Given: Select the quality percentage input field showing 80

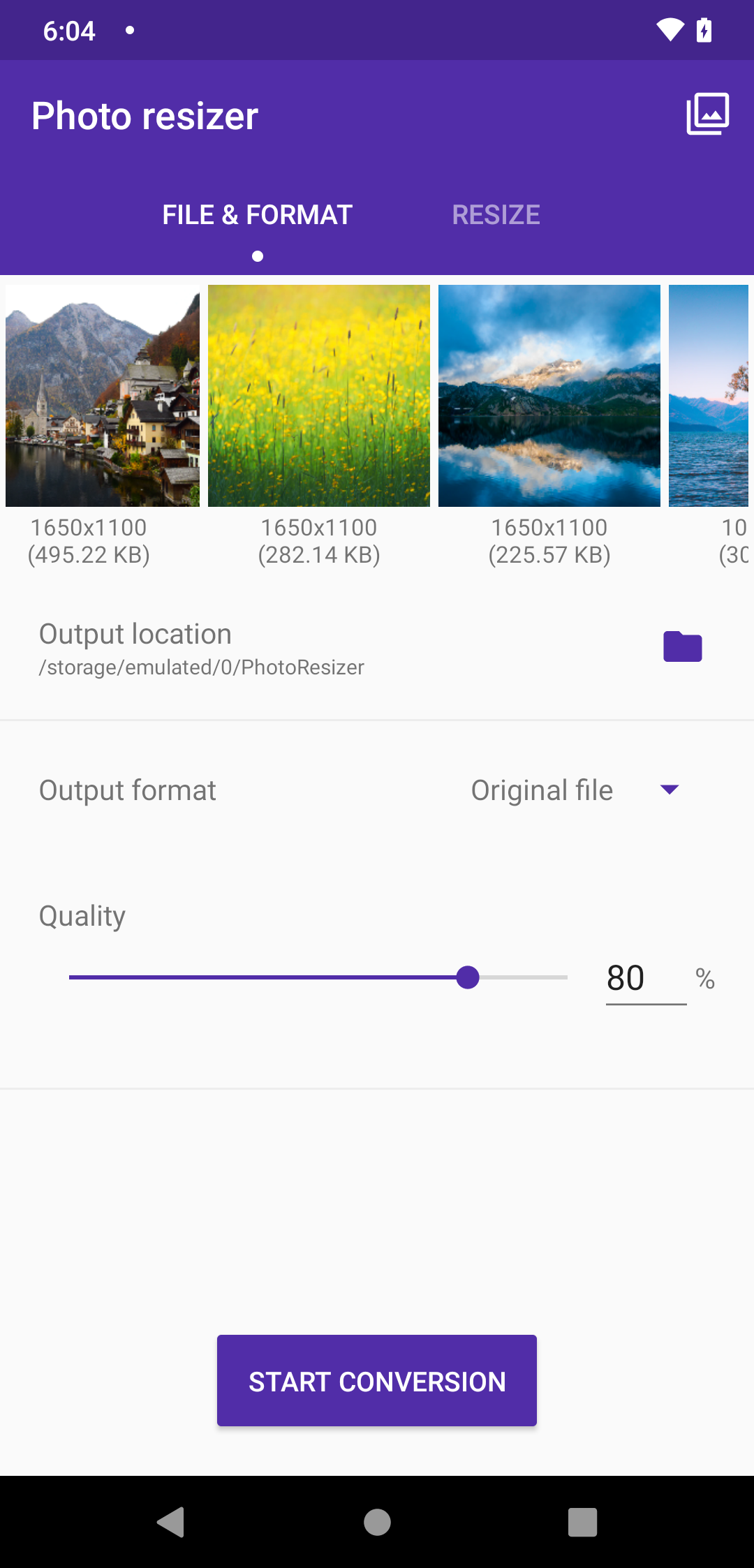Looking at the screenshot, I should (x=626, y=978).
